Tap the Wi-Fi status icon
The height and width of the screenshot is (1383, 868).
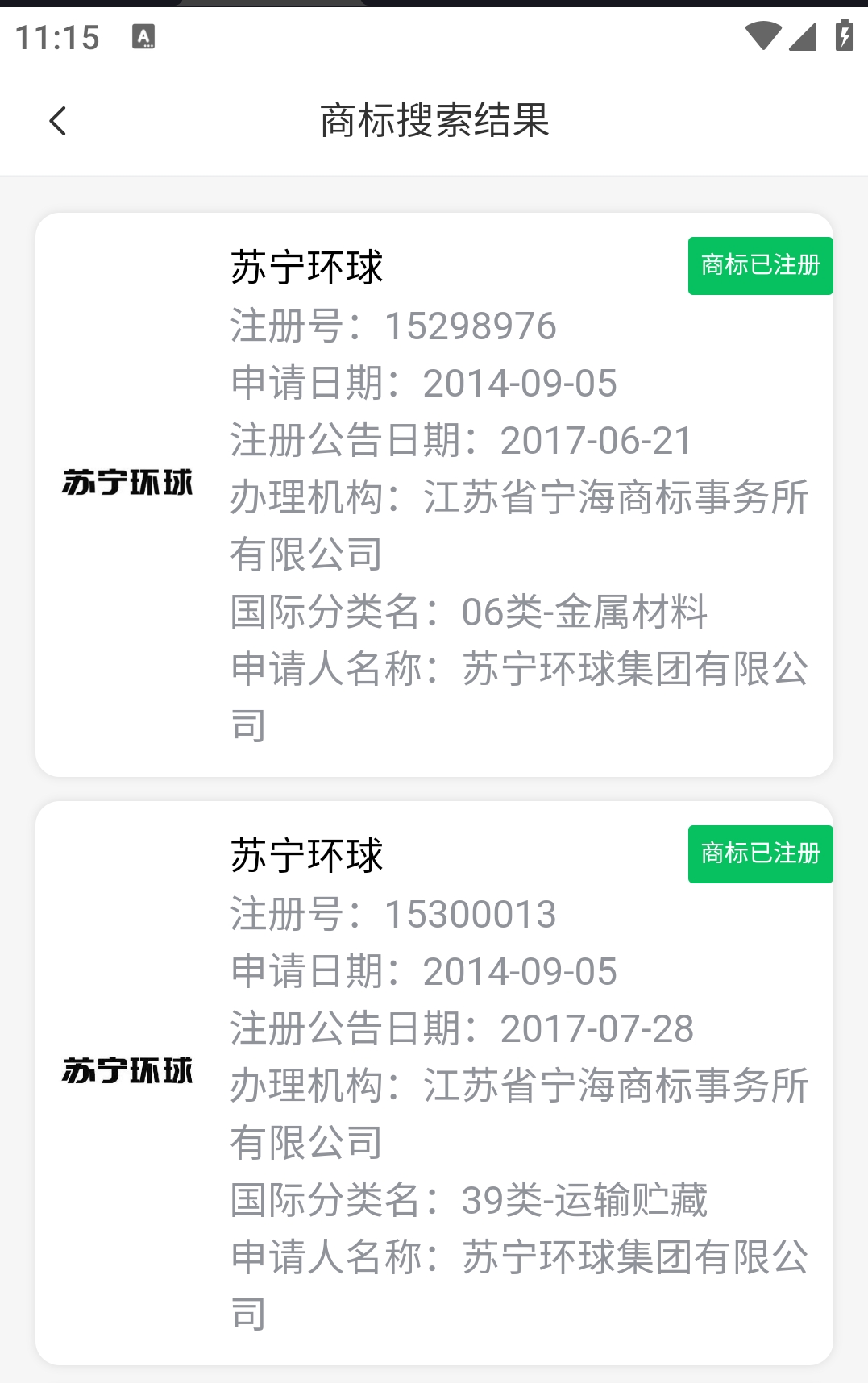pos(762,35)
